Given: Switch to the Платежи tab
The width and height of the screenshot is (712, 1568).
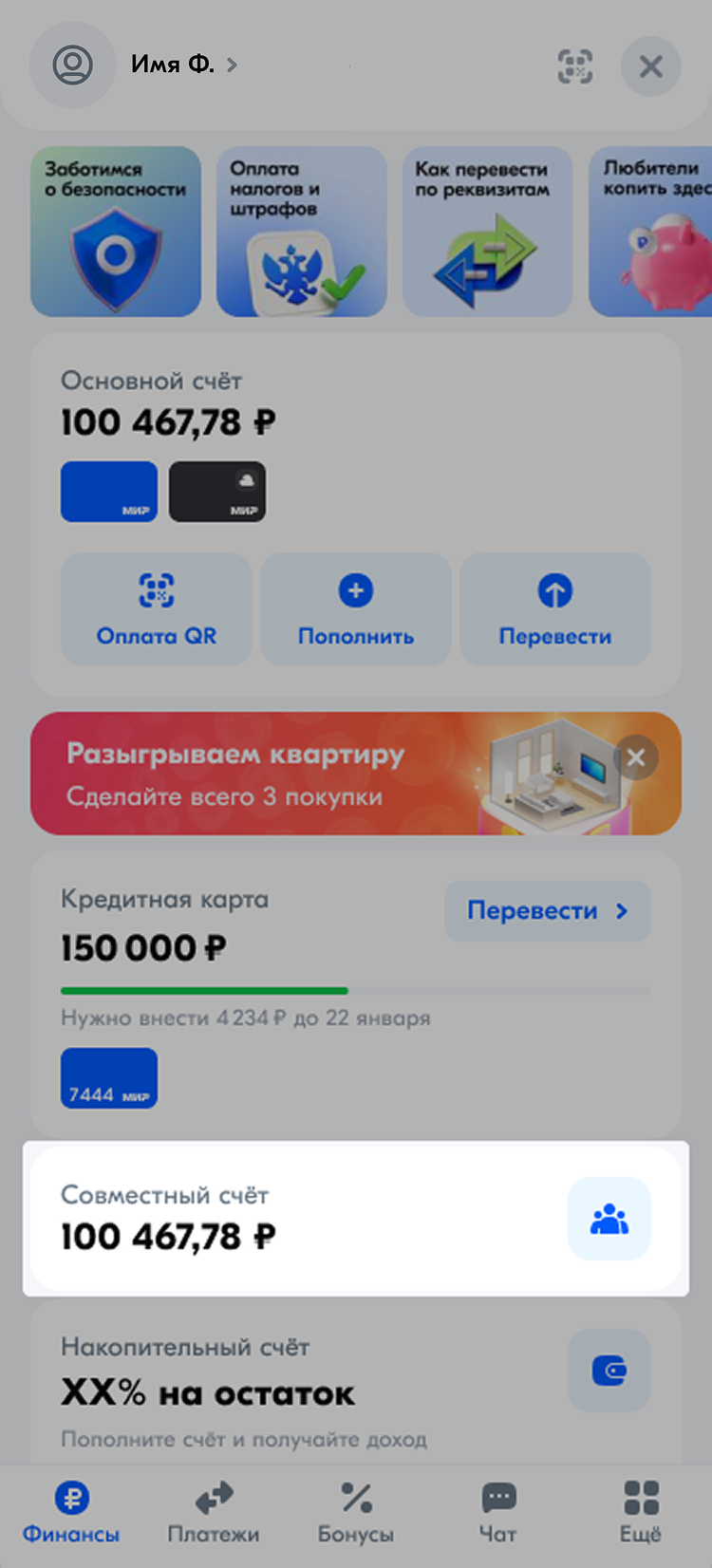Looking at the screenshot, I should [214, 1513].
